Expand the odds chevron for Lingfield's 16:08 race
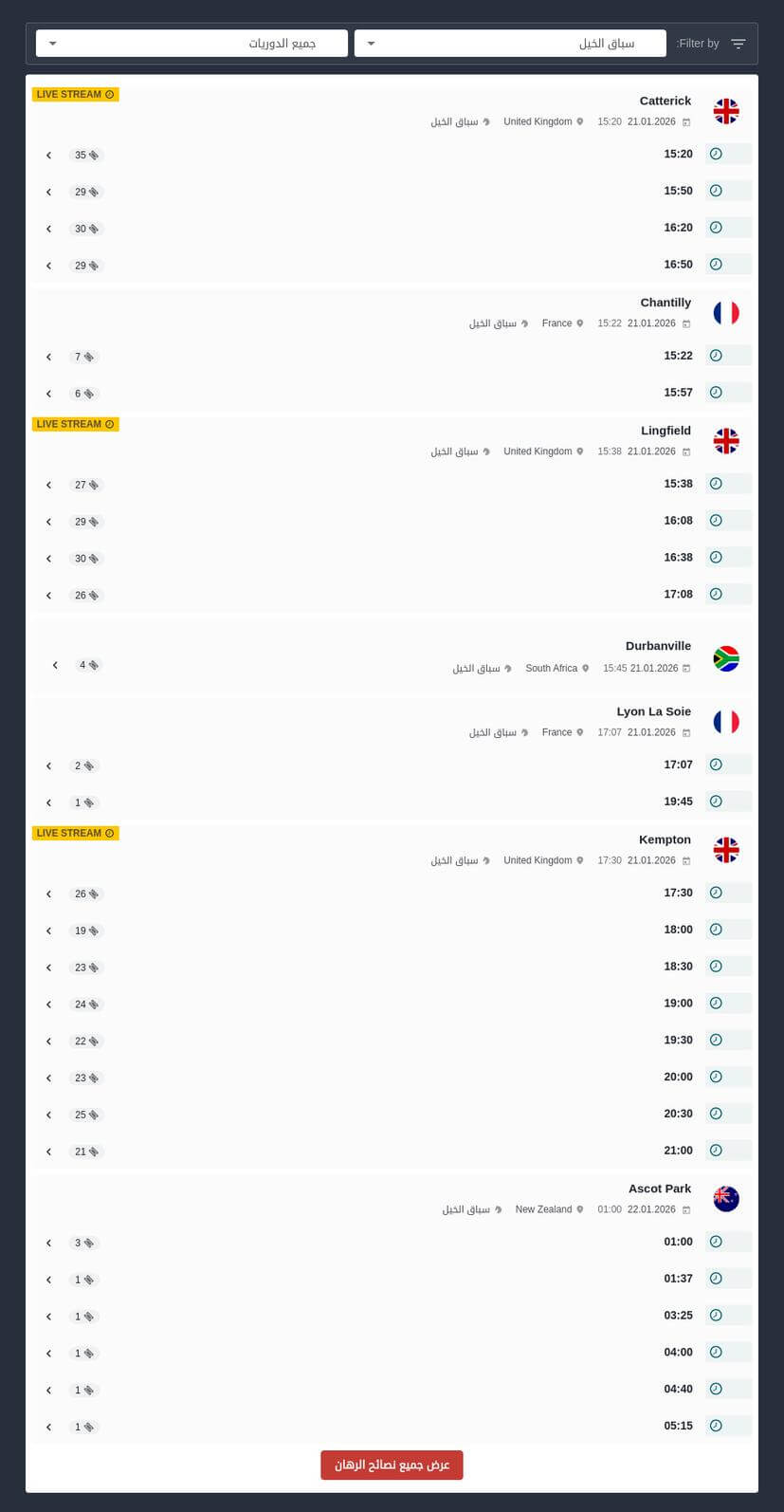Screen dimensions: 784x1512 [48, 521]
